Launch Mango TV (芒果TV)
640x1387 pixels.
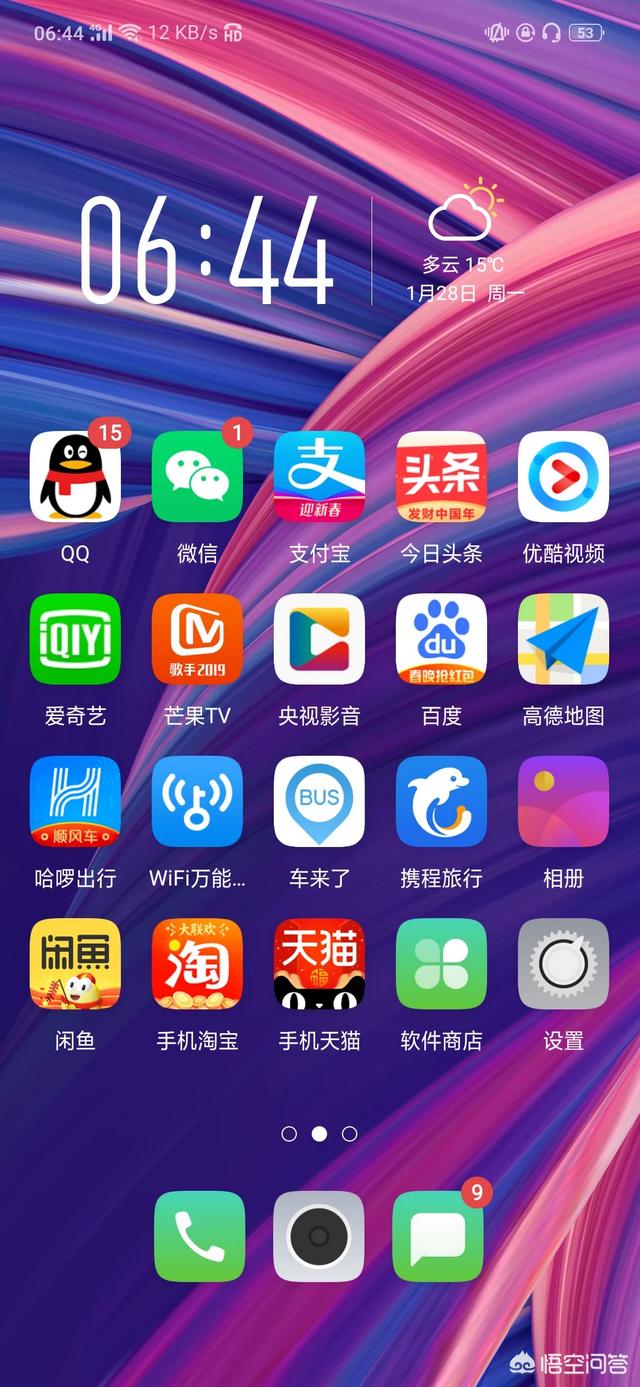point(197,639)
